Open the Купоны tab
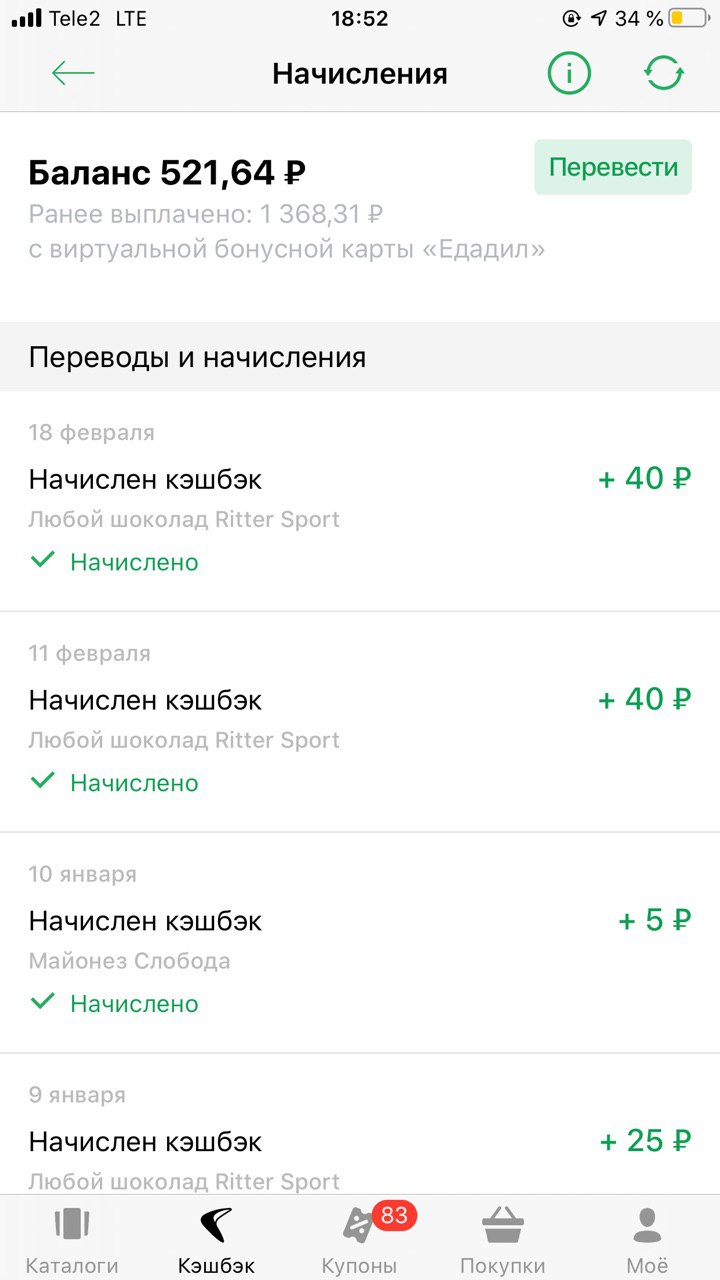Screen dimensions: 720x1280 pos(360,1238)
